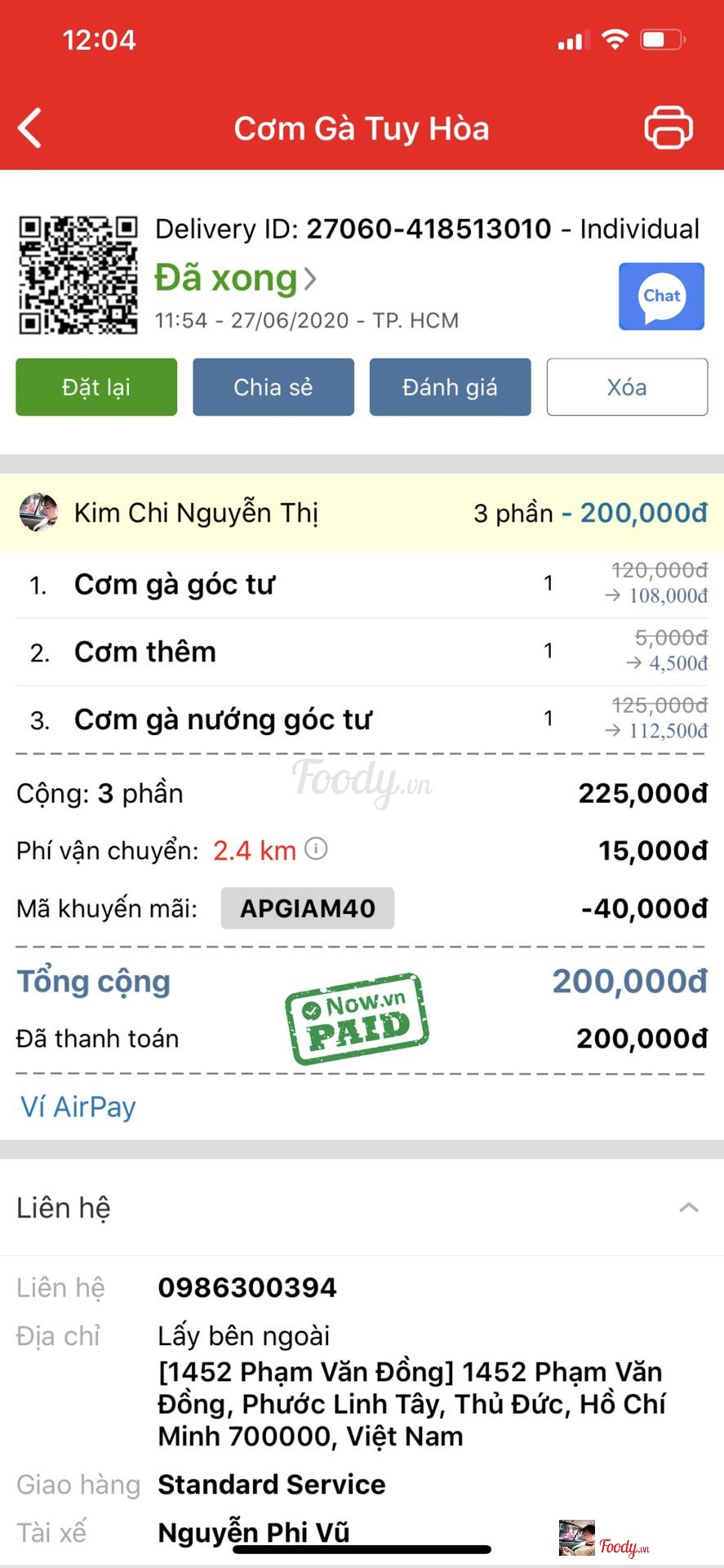Rate the order with Đánh giá
This screenshot has width=724, height=1568.
(x=450, y=387)
